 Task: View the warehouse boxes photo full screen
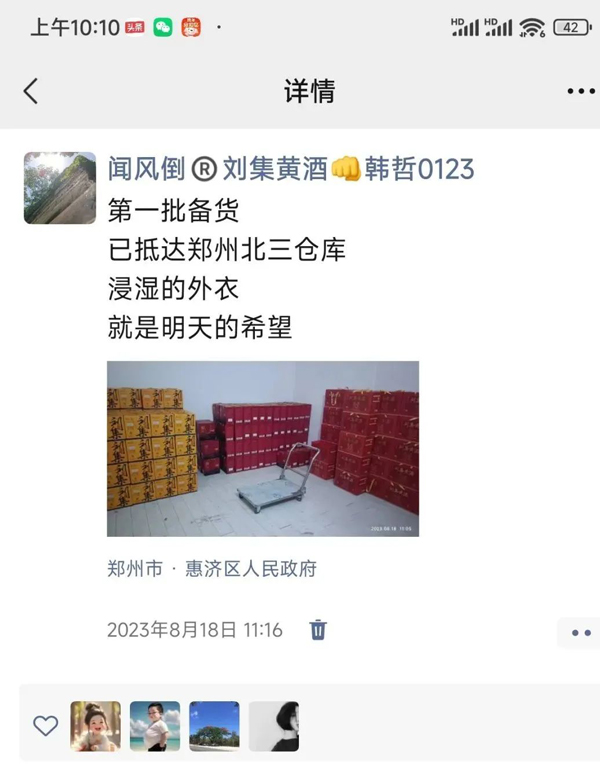click(263, 448)
